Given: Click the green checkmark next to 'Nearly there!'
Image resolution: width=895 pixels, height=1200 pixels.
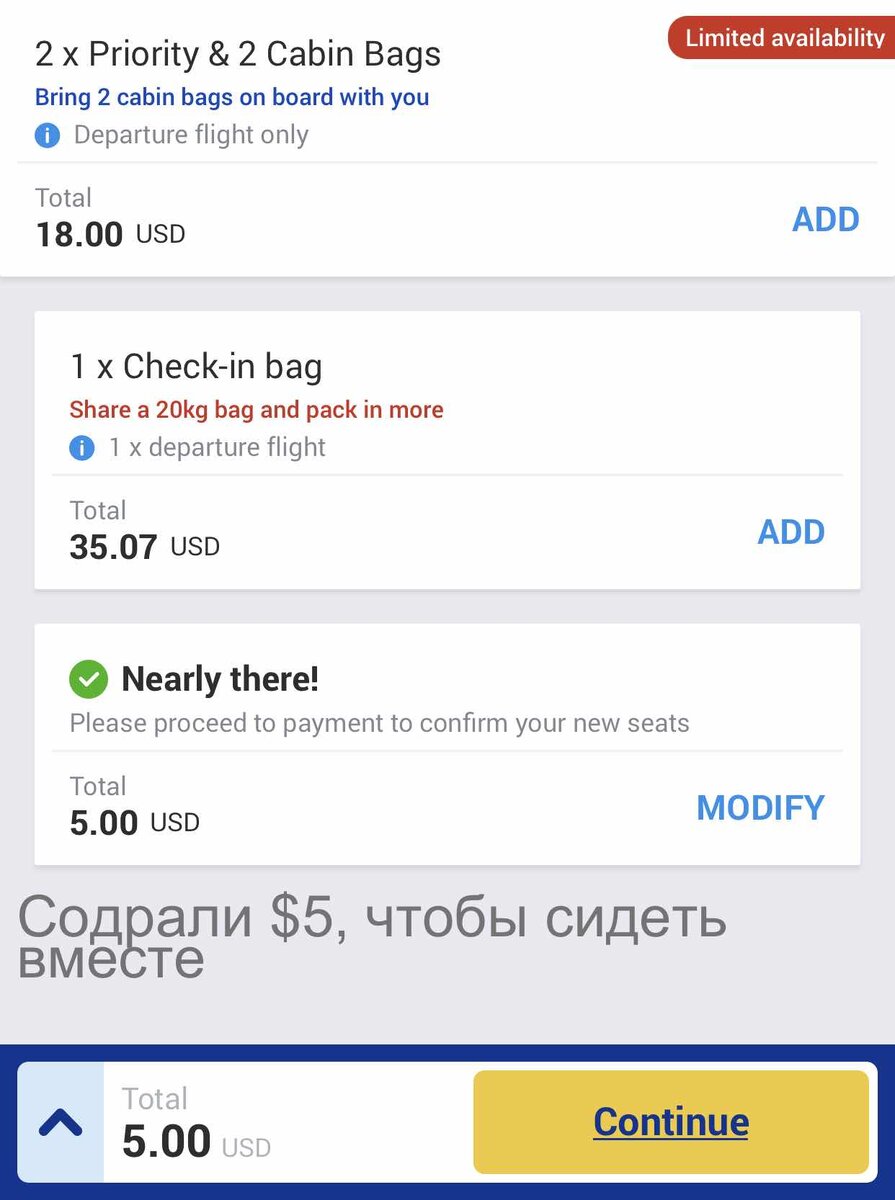Looking at the screenshot, I should coord(88,679).
